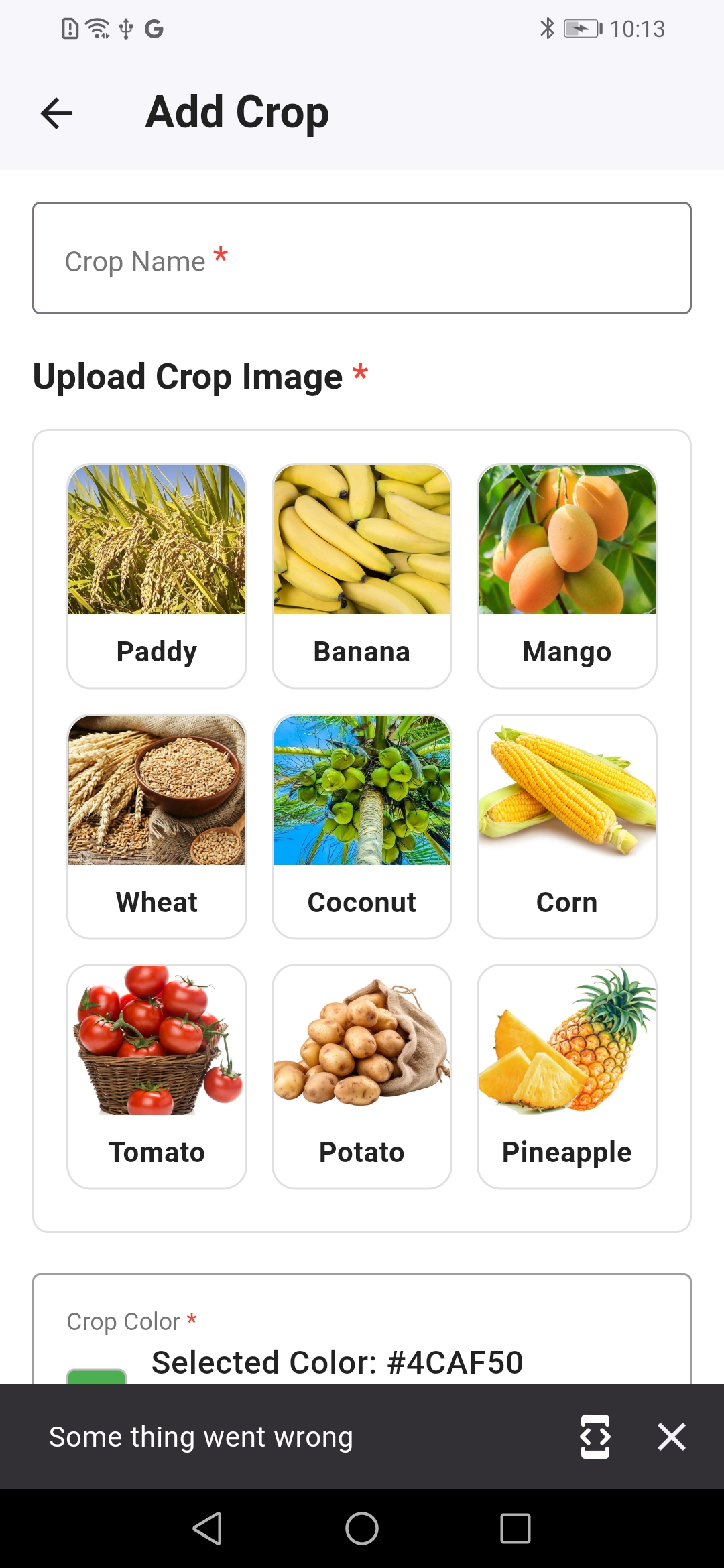This screenshot has height=1568, width=724.
Task: Open the recent apps view
Action: (x=515, y=1528)
